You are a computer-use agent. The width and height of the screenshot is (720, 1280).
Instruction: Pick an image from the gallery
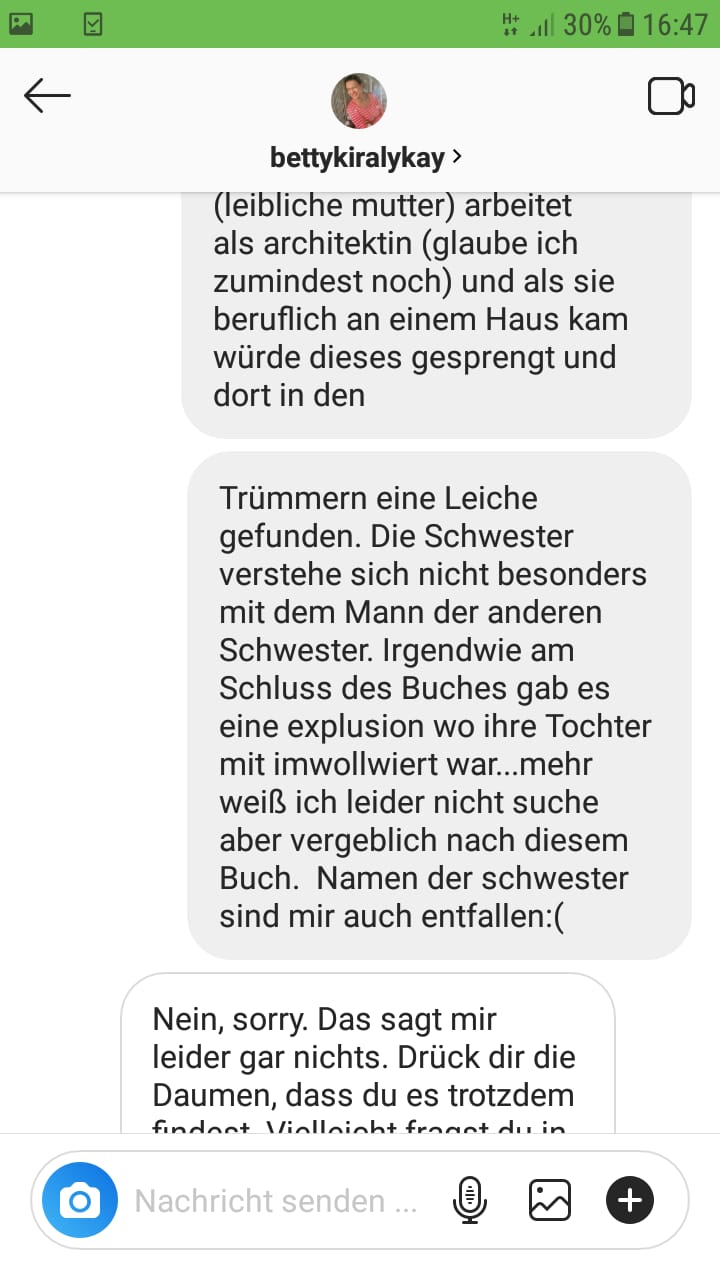click(550, 1200)
